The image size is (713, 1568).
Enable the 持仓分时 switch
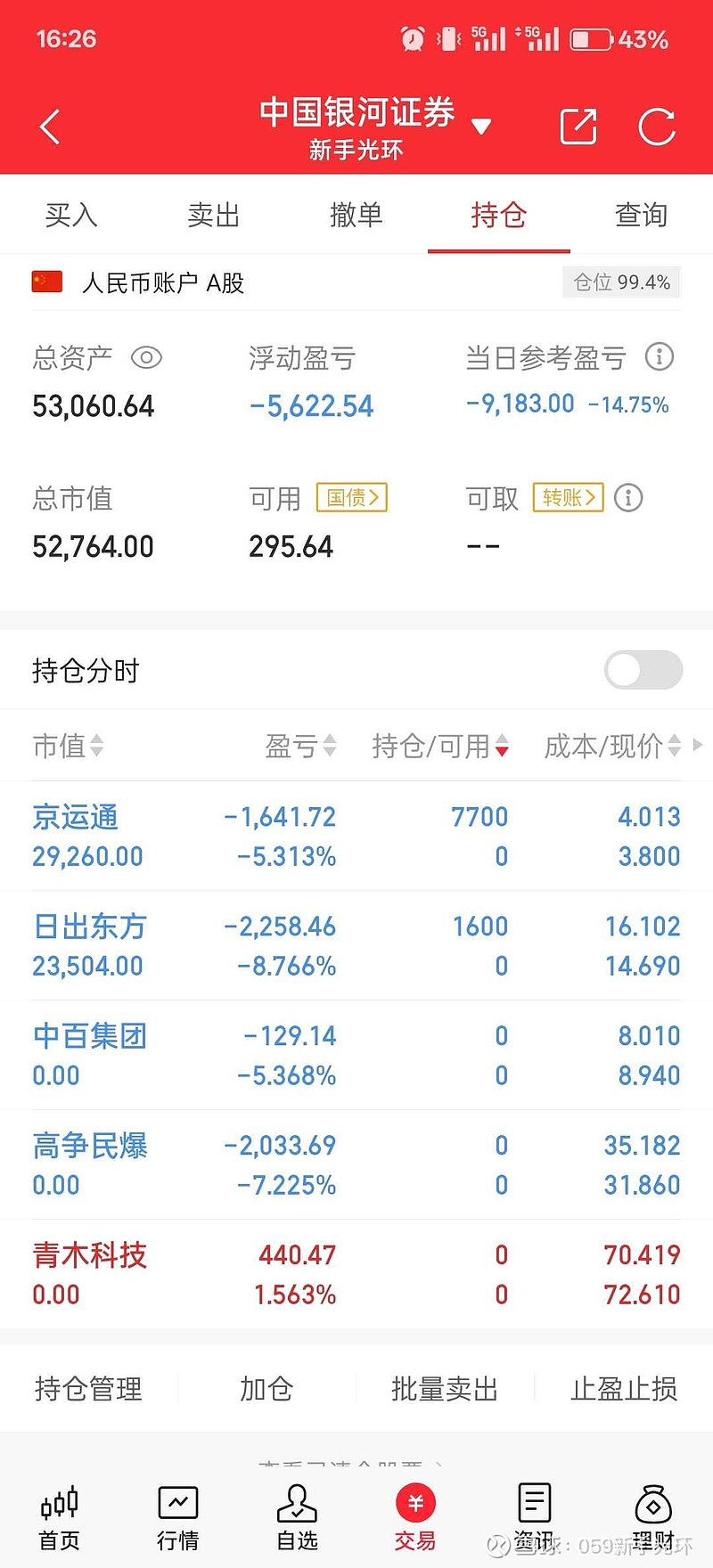643,669
